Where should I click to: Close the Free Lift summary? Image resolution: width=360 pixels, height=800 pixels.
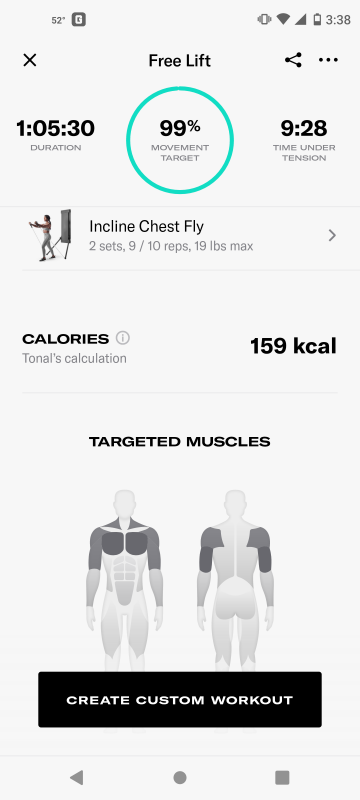(x=30, y=60)
